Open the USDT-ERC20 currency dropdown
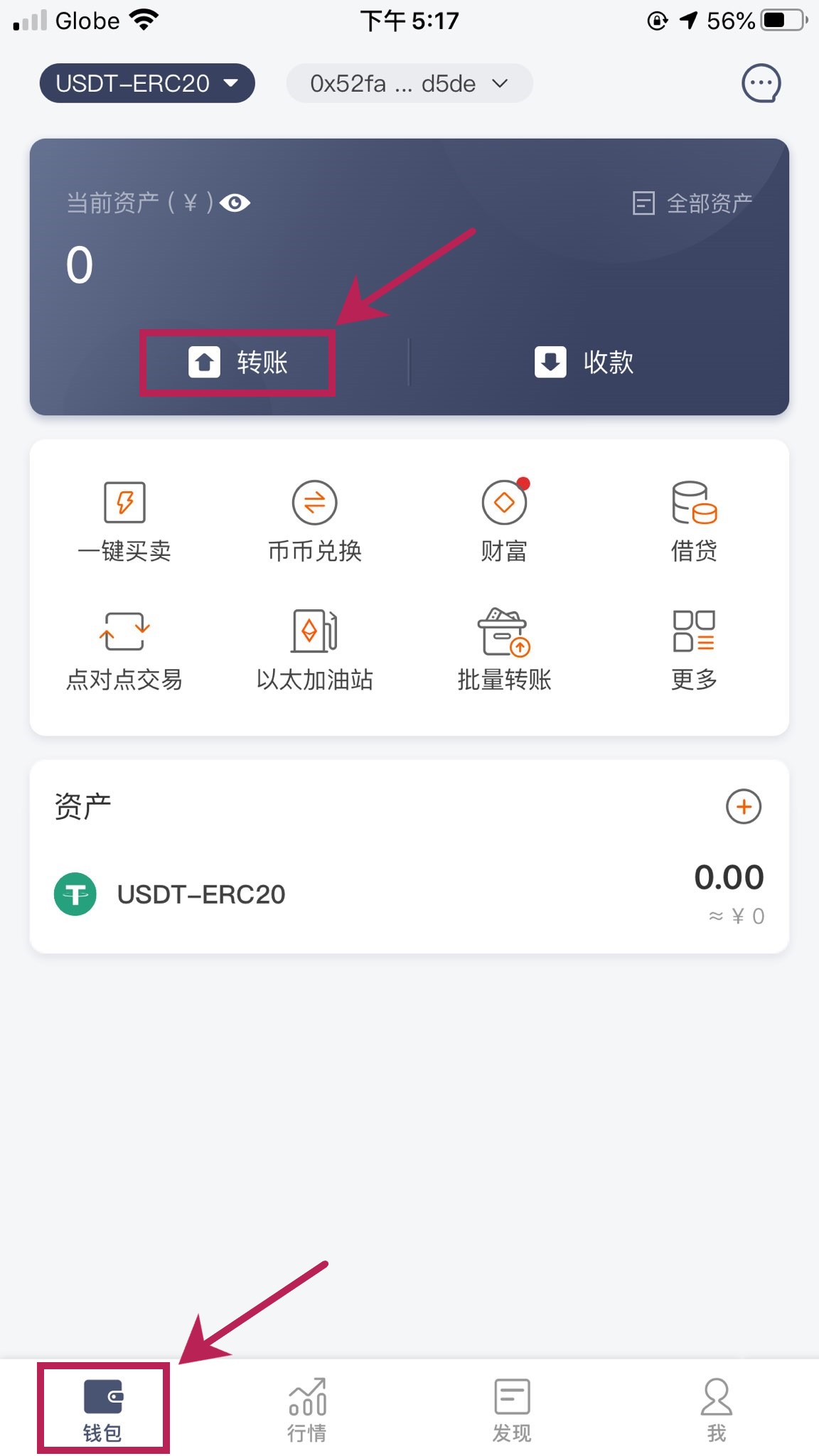The height and width of the screenshot is (1456, 819). [x=146, y=84]
